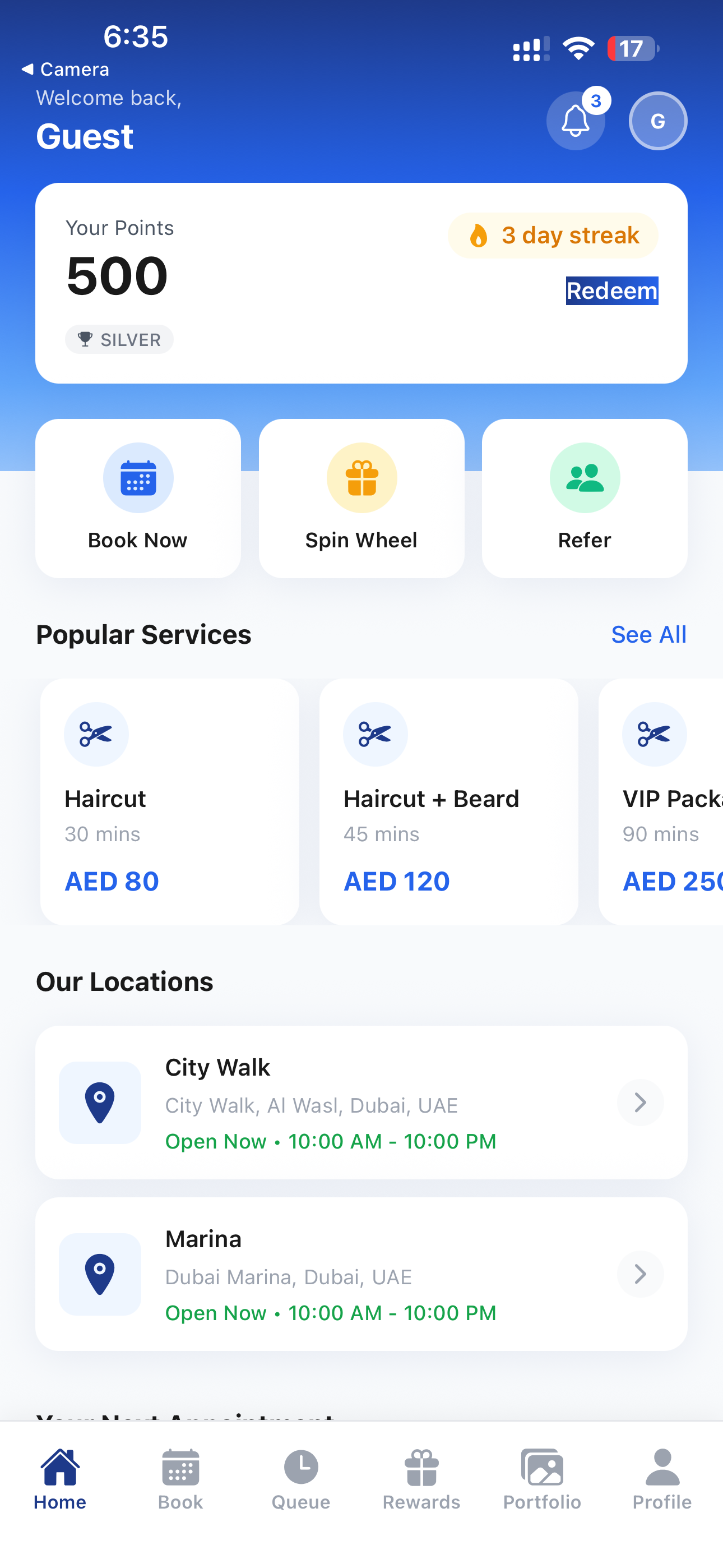
Task: Open the Refer shortcut
Action: tap(584, 498)
